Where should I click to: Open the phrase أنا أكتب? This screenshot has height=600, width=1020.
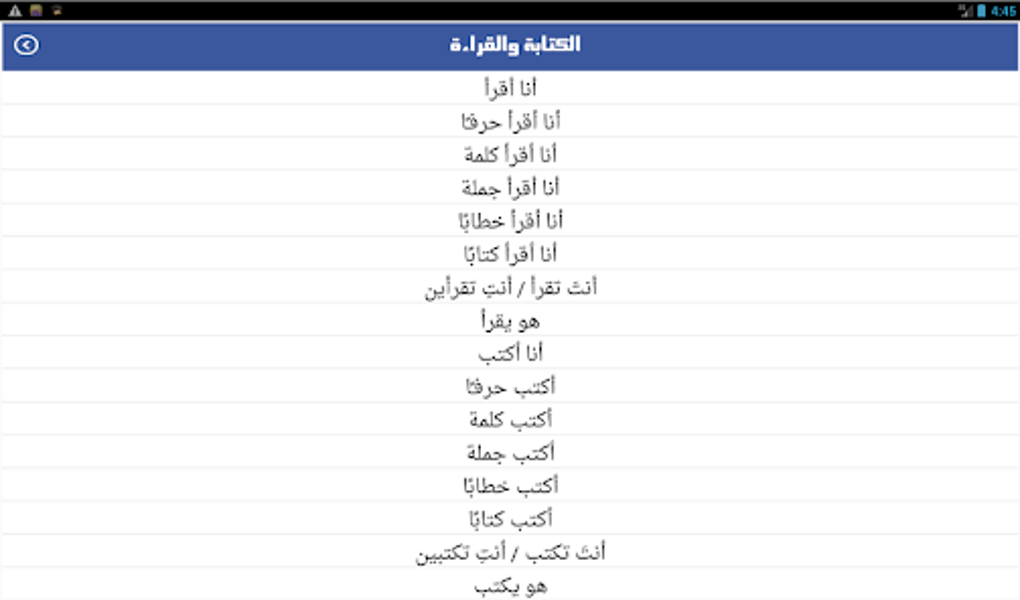(x=510, y=353)
